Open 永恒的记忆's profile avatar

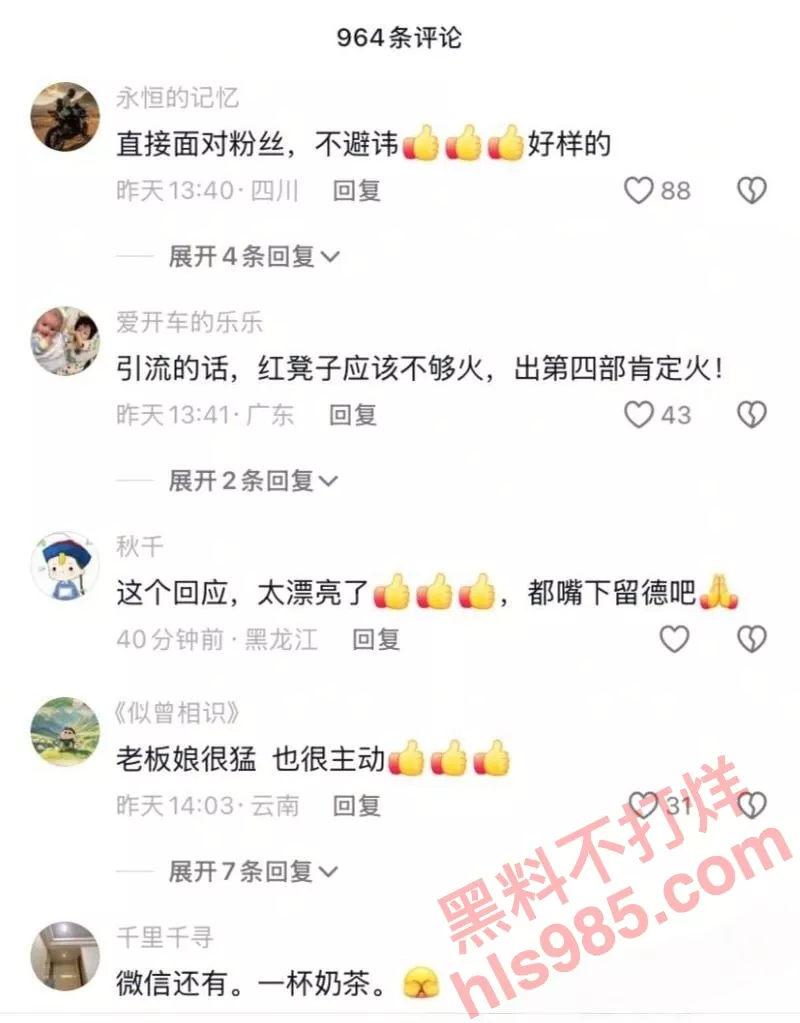tap(65, 116)
